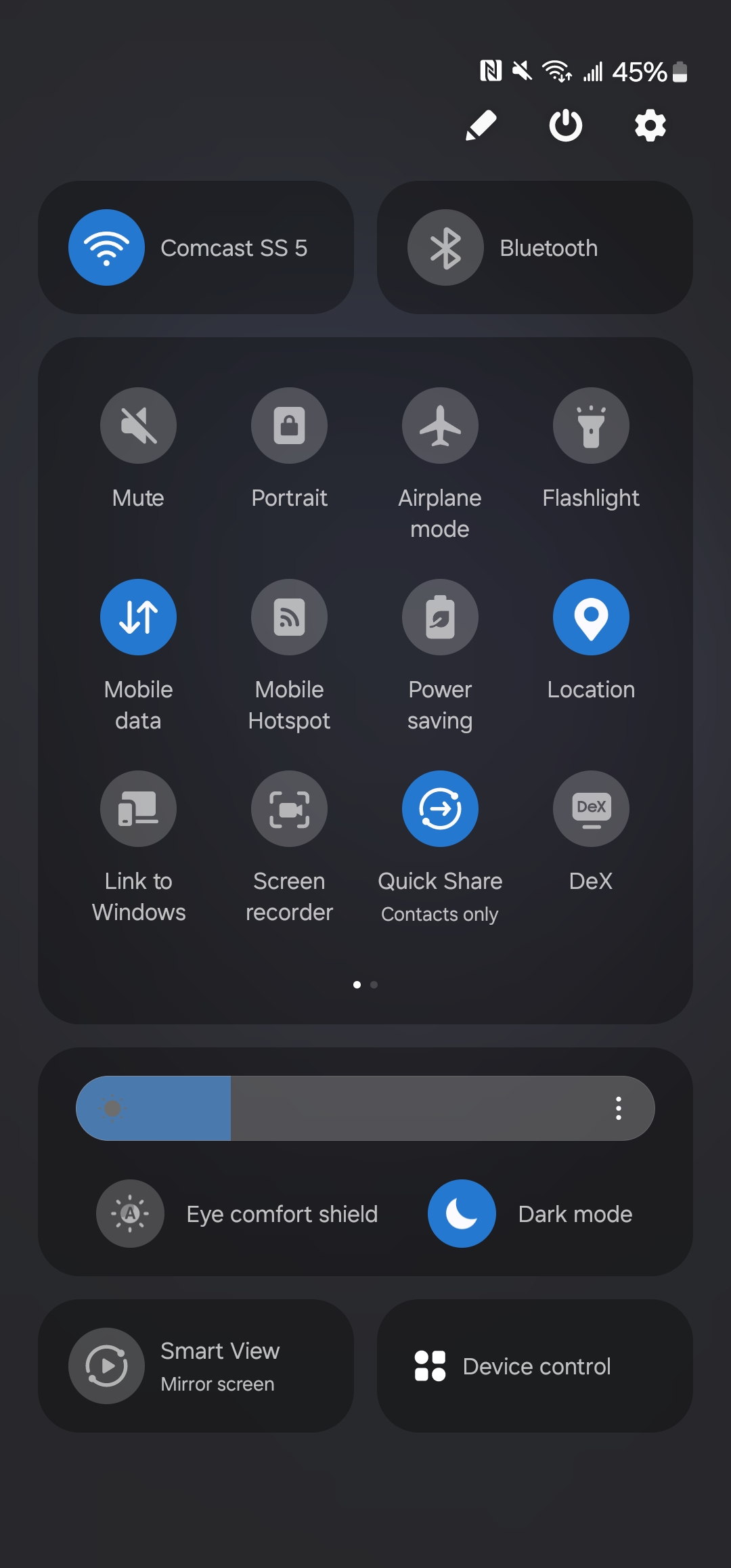Toggle the Mute sound tile
731x1568 pixels.
[138, 426]
